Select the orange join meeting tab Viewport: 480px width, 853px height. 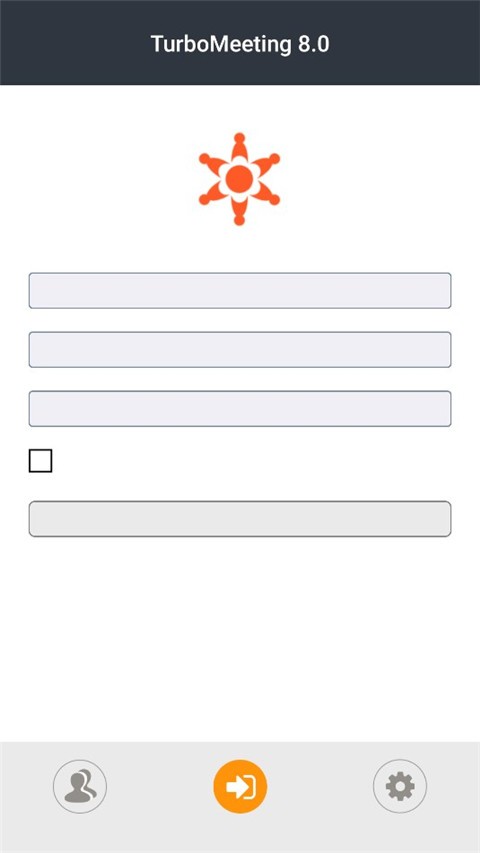click(240, 787)
